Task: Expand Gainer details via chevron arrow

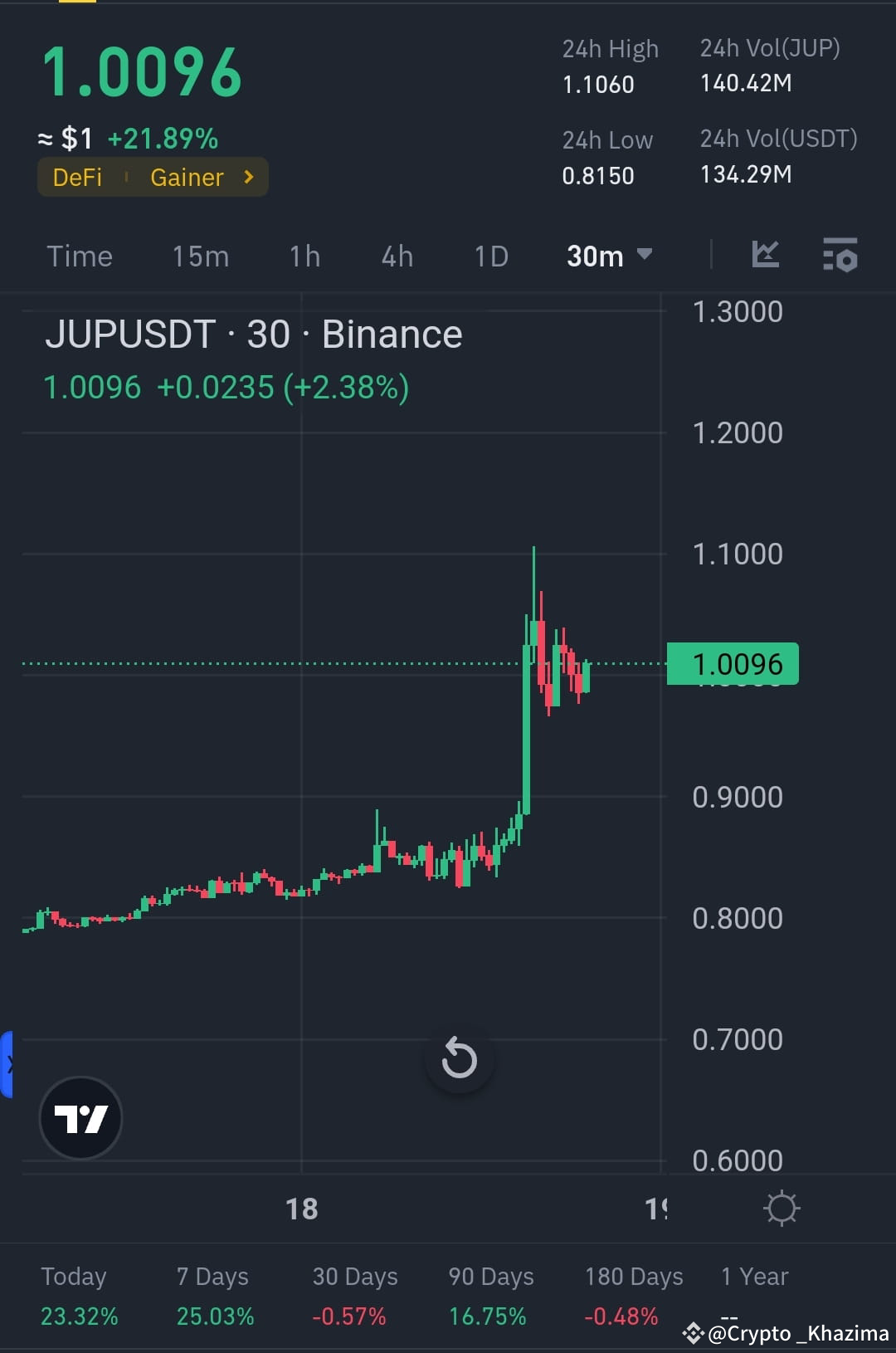Action: 248,177
